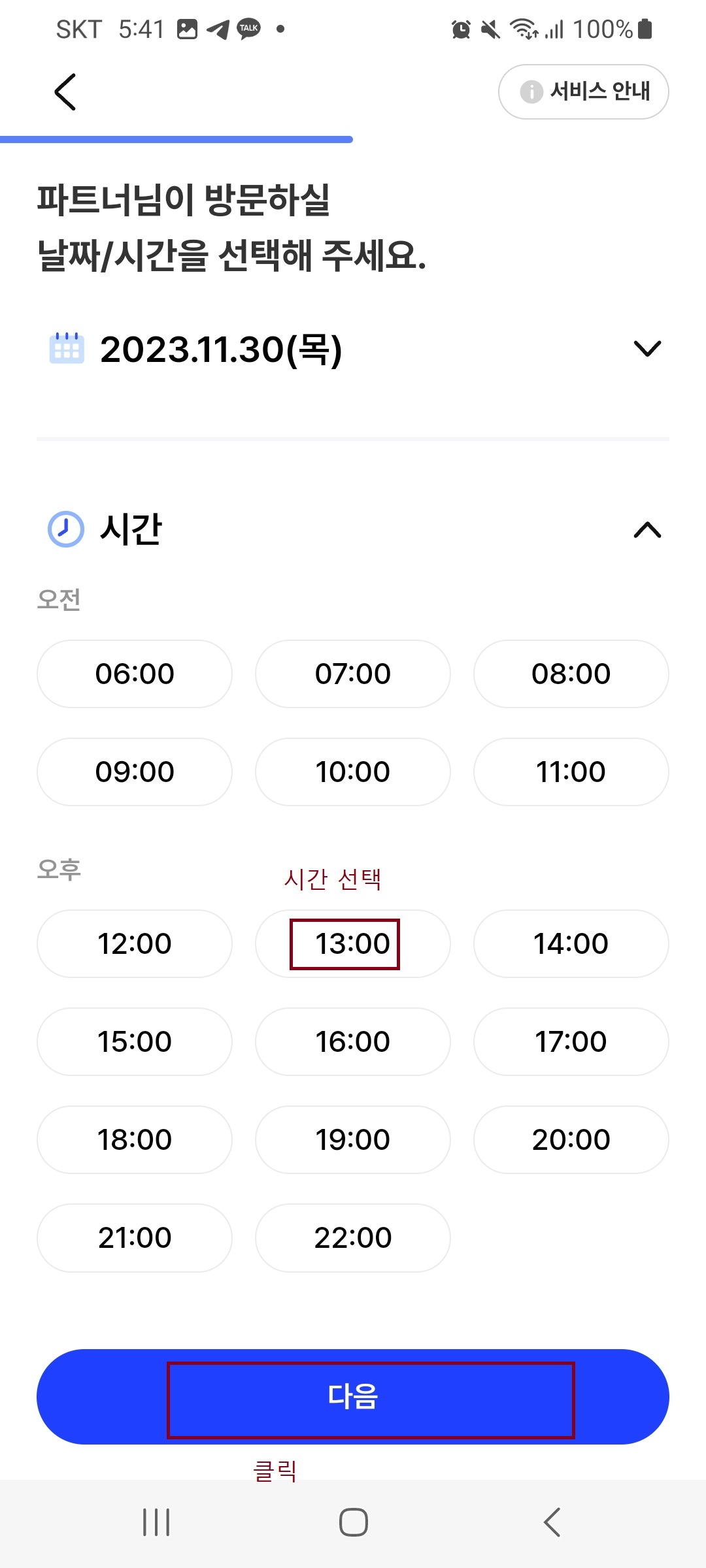This screenshot has height=1568, width=706.
Task: Click the blue progress bar at top
Action: [176, 138]
